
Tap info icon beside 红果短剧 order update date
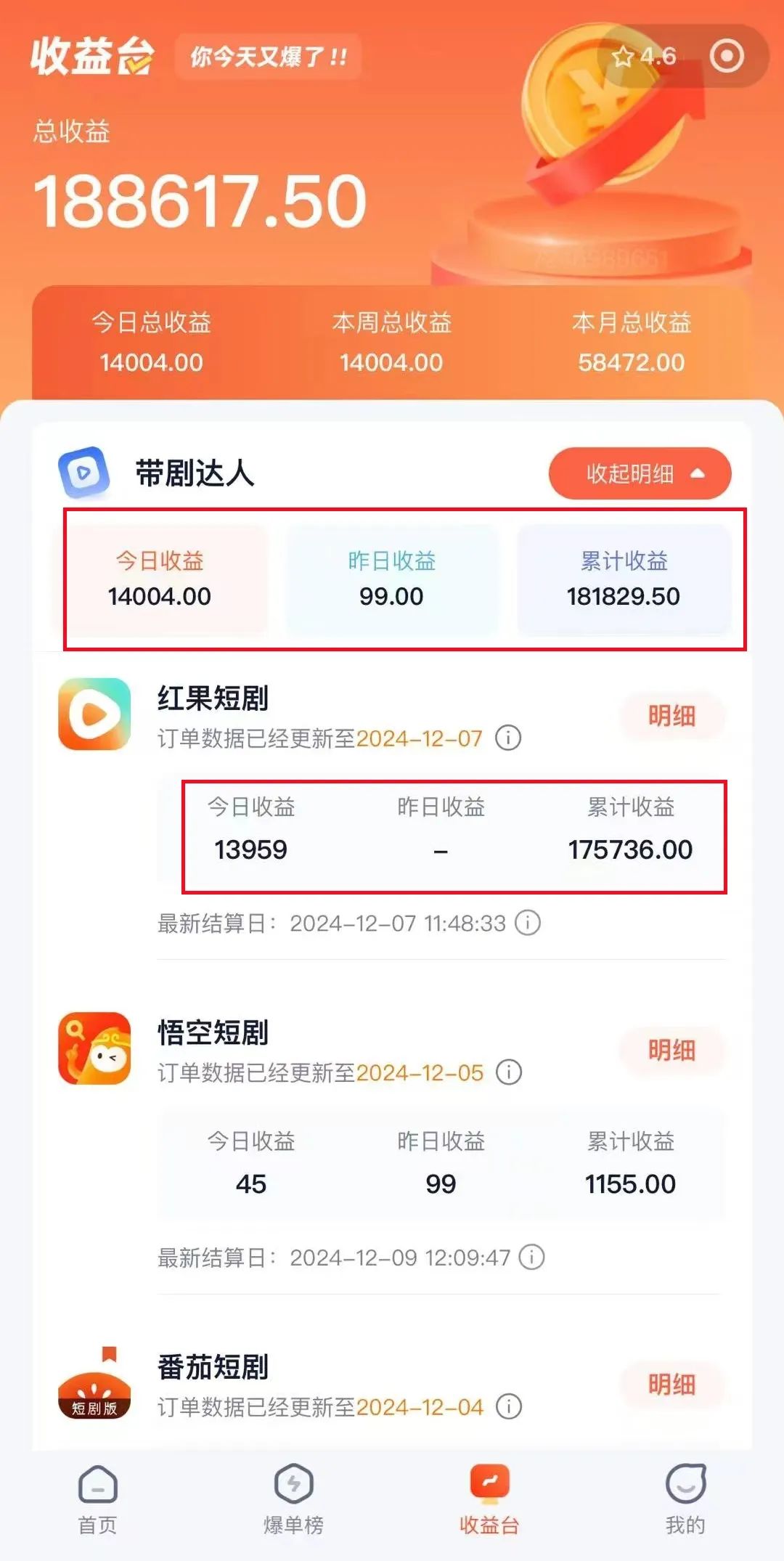508,738
